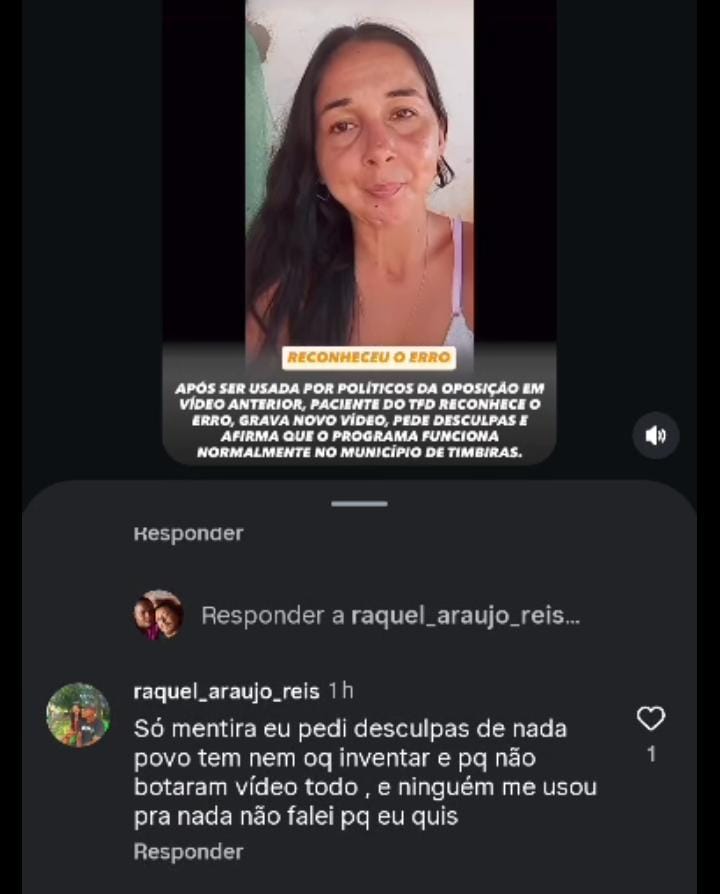Like raquel_araujo_reis's comment
Viewport: 720px width, 894px height.
(x=651, y=719)
